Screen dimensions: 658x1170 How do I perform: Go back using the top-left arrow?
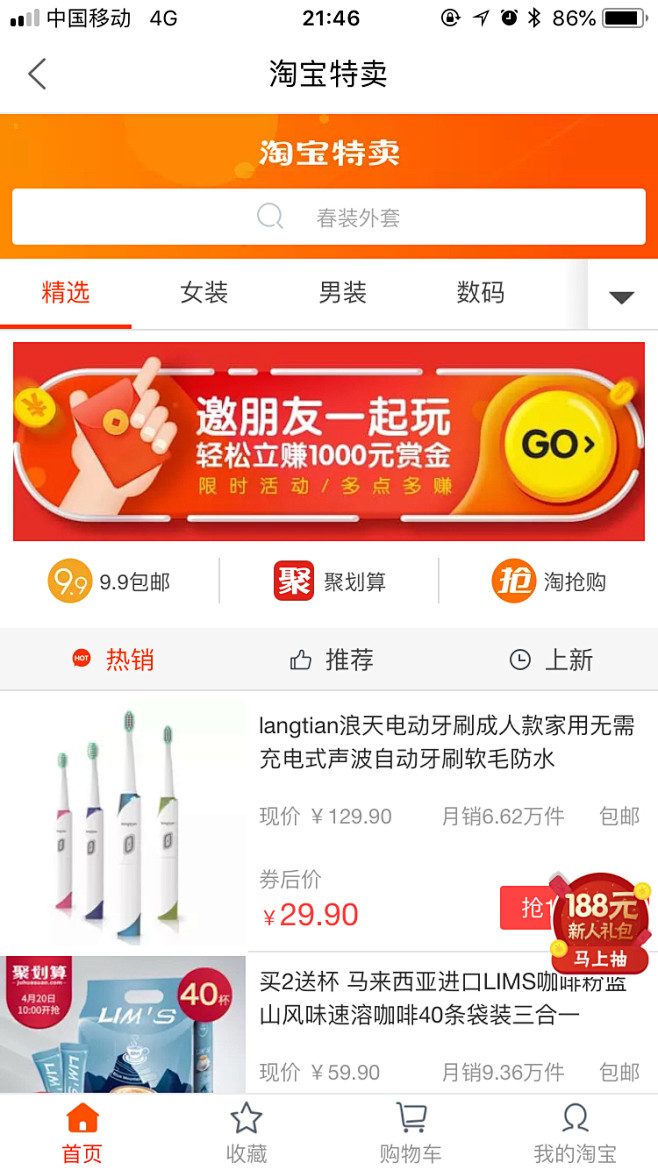click(x=37, y=74)
